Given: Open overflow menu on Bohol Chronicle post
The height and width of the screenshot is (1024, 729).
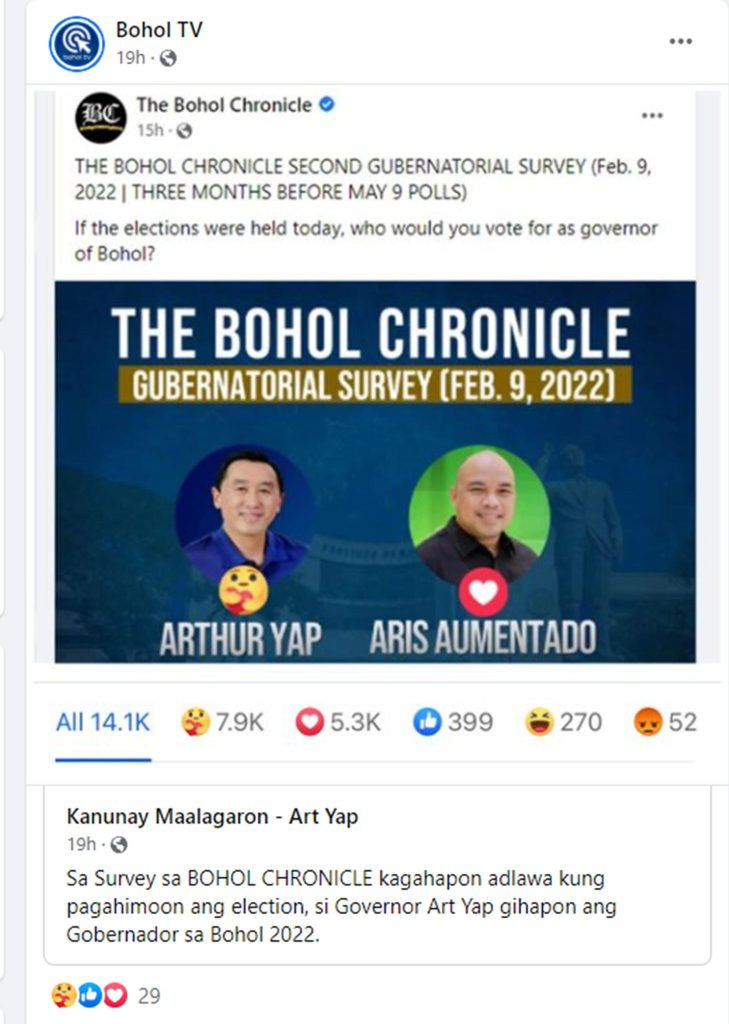Looking at the screenshot, I should 652,115.
